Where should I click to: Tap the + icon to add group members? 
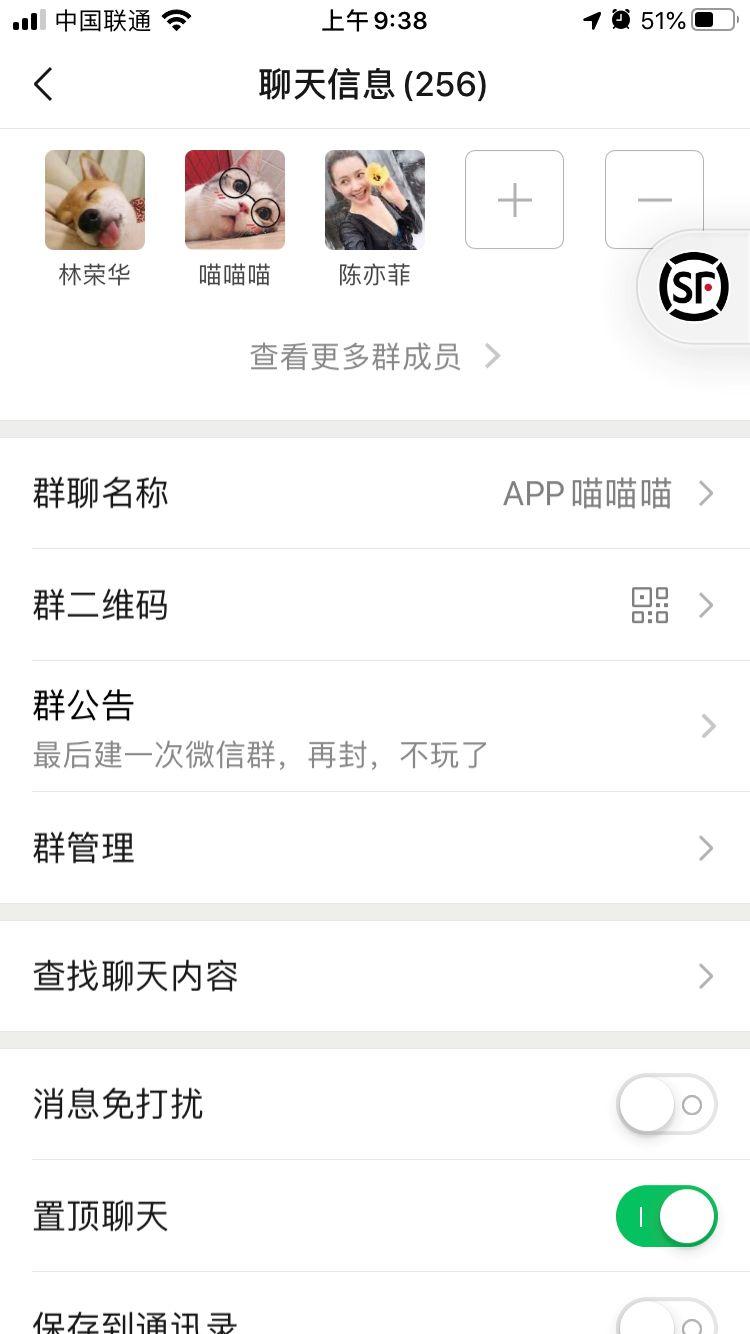coord(514,199)
